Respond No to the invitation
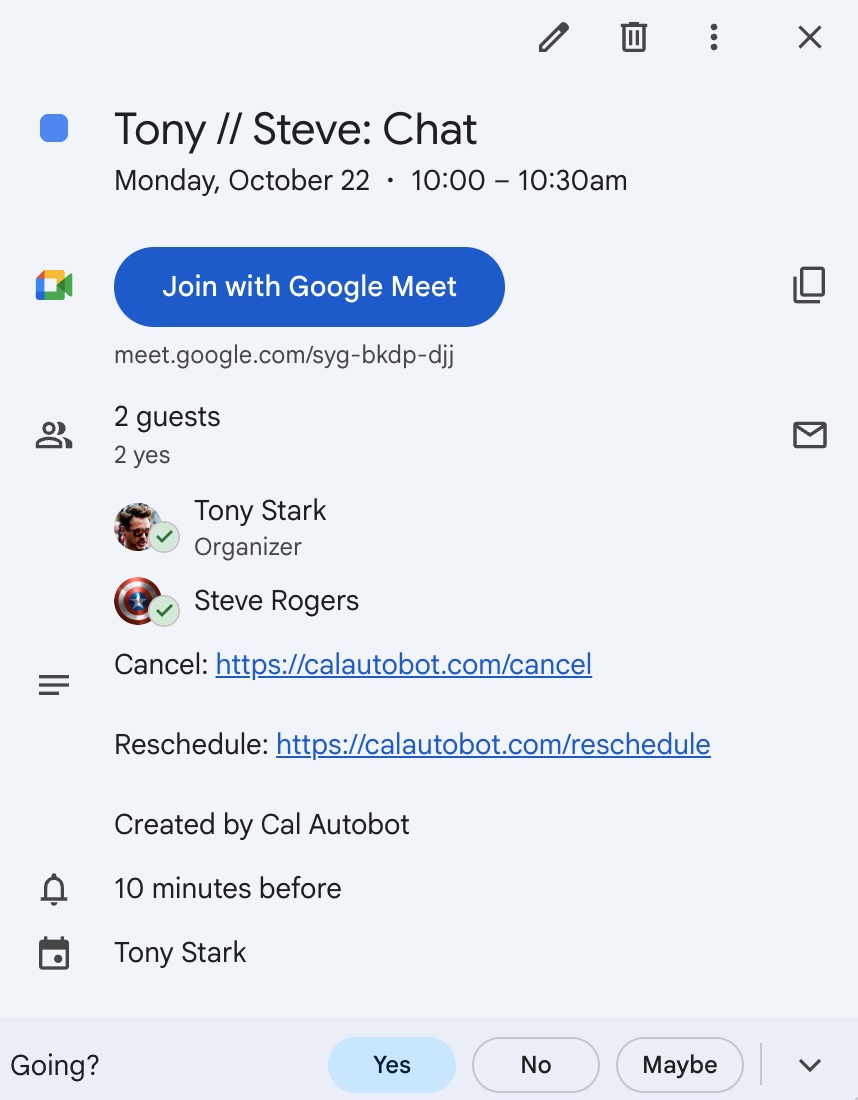Screen dimensions: 858x1100 tap(536, 1065)
